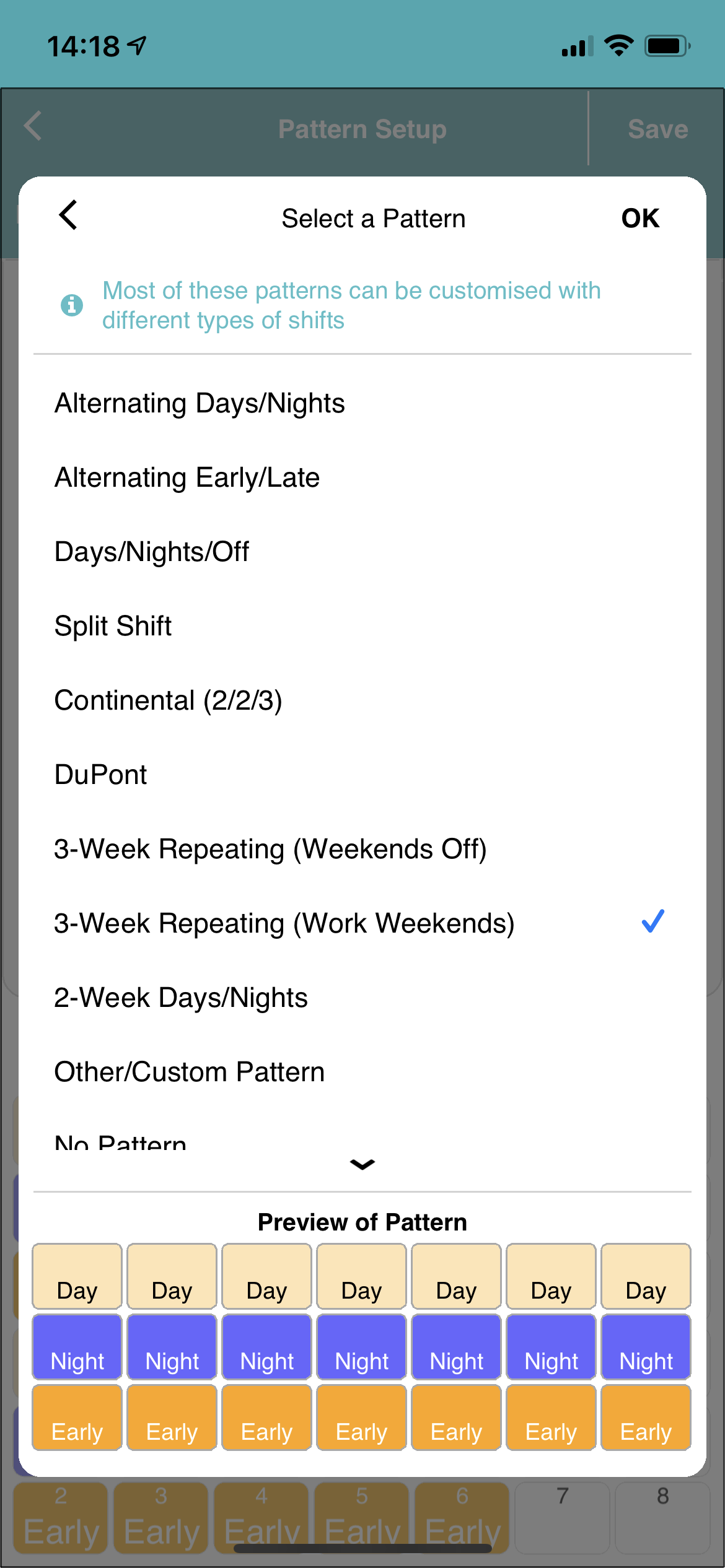Tap the info icon next to customisation note

(x=71, y=305)
